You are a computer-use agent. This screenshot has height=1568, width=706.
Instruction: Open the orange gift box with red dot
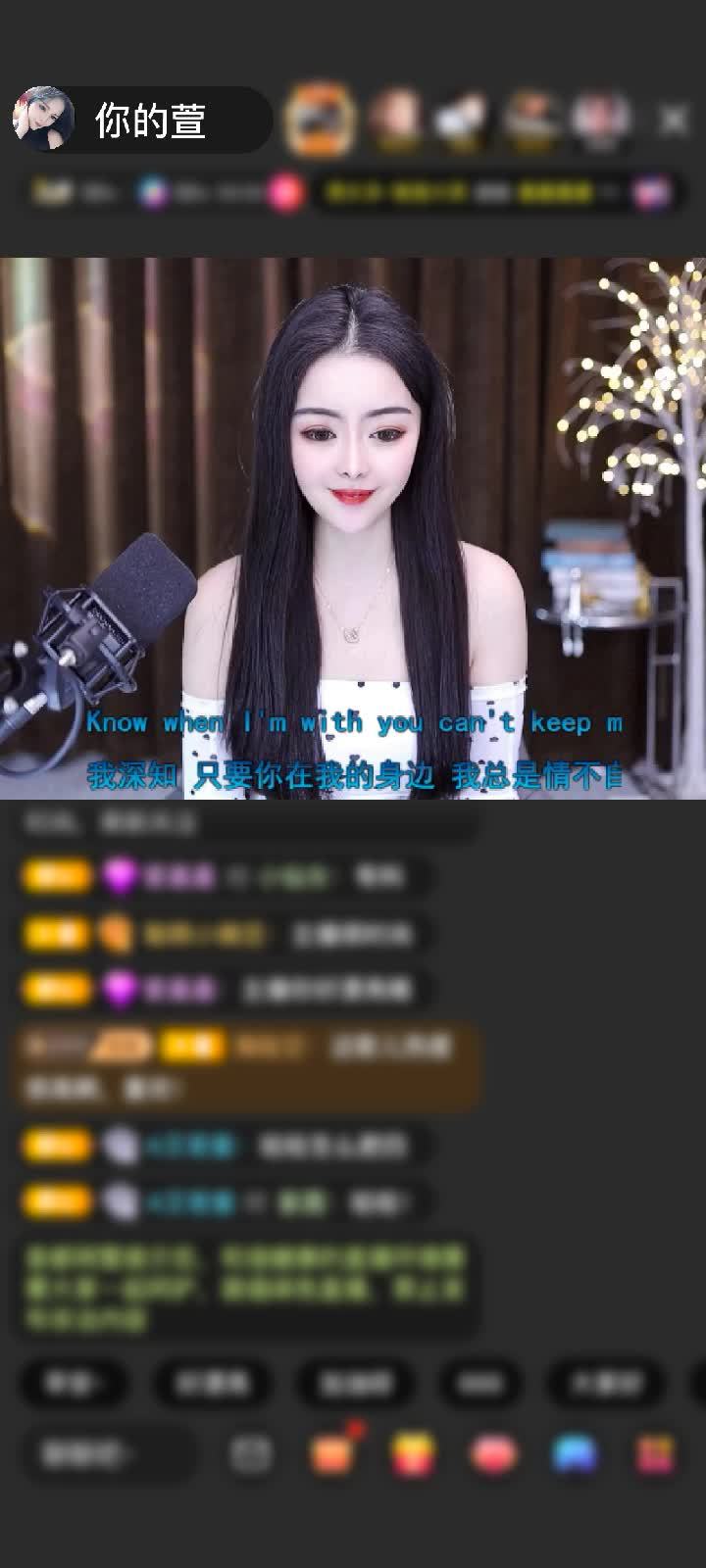(332, 1452)
